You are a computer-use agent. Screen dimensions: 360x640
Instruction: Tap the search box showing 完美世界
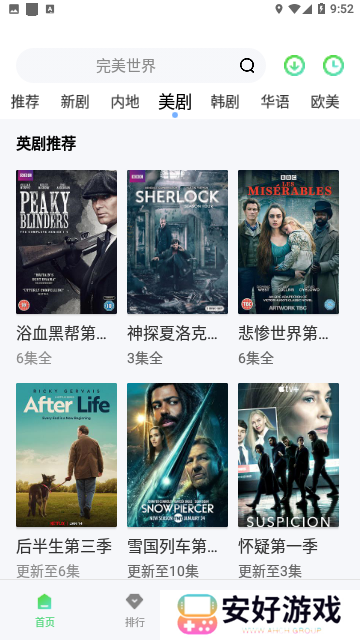click(x=141, y=66)
